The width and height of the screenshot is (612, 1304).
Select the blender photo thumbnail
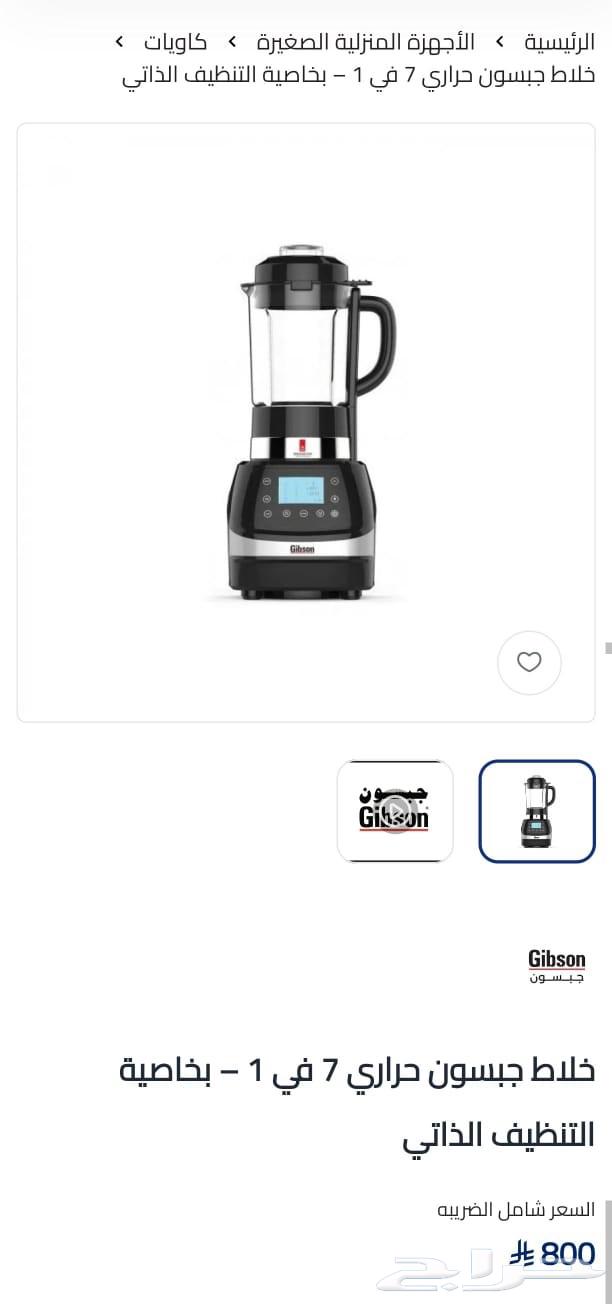537,811
